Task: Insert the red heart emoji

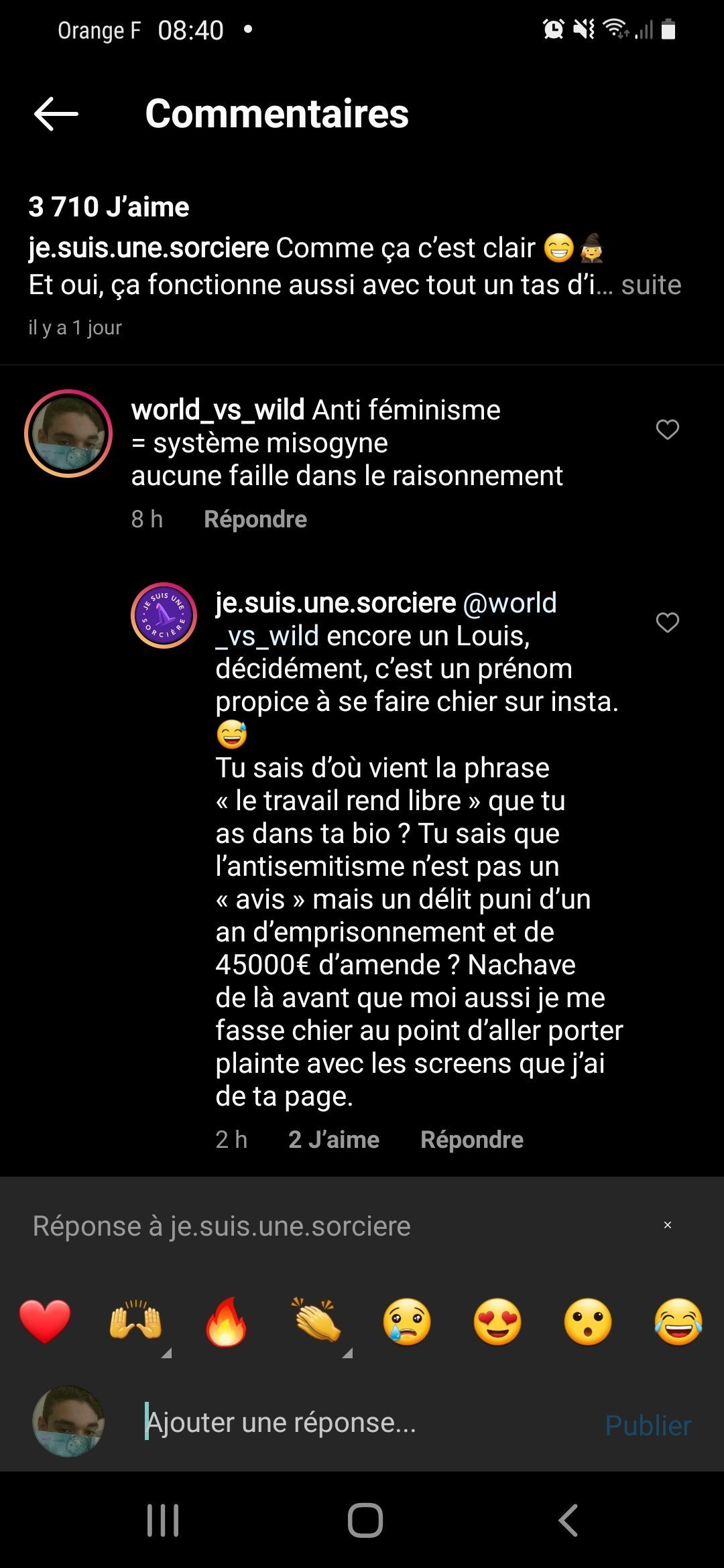Action: pos(45,1321)
